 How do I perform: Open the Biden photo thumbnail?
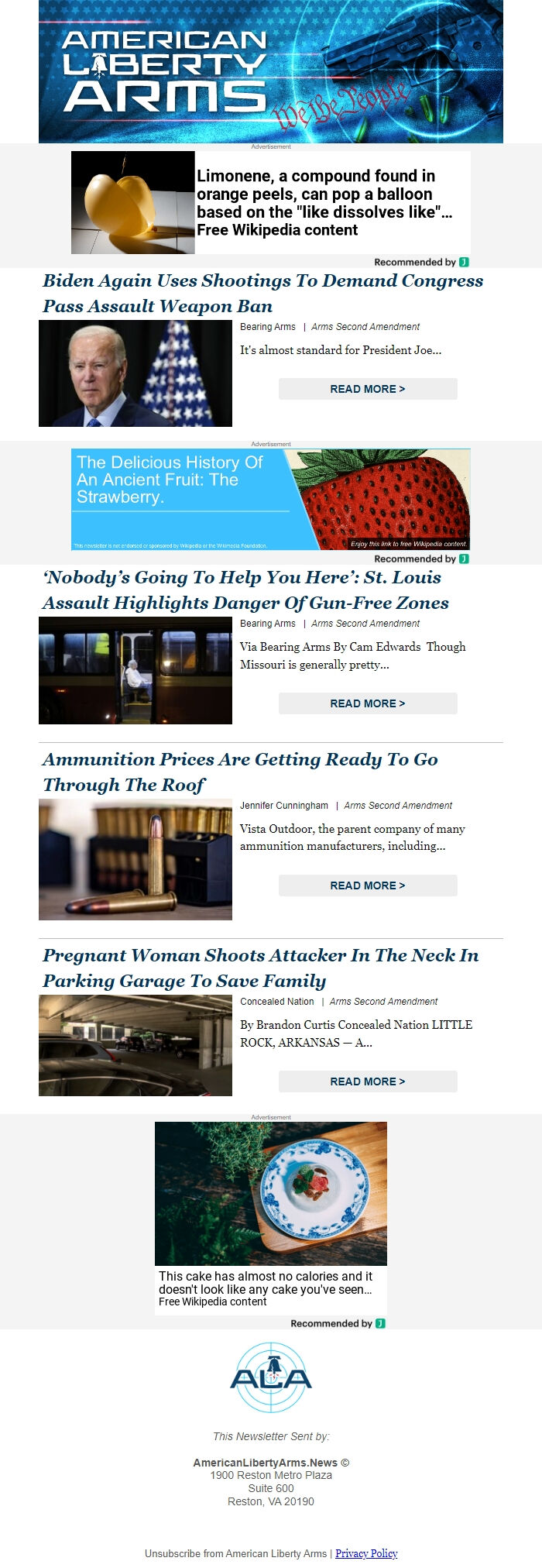(135, 373)
